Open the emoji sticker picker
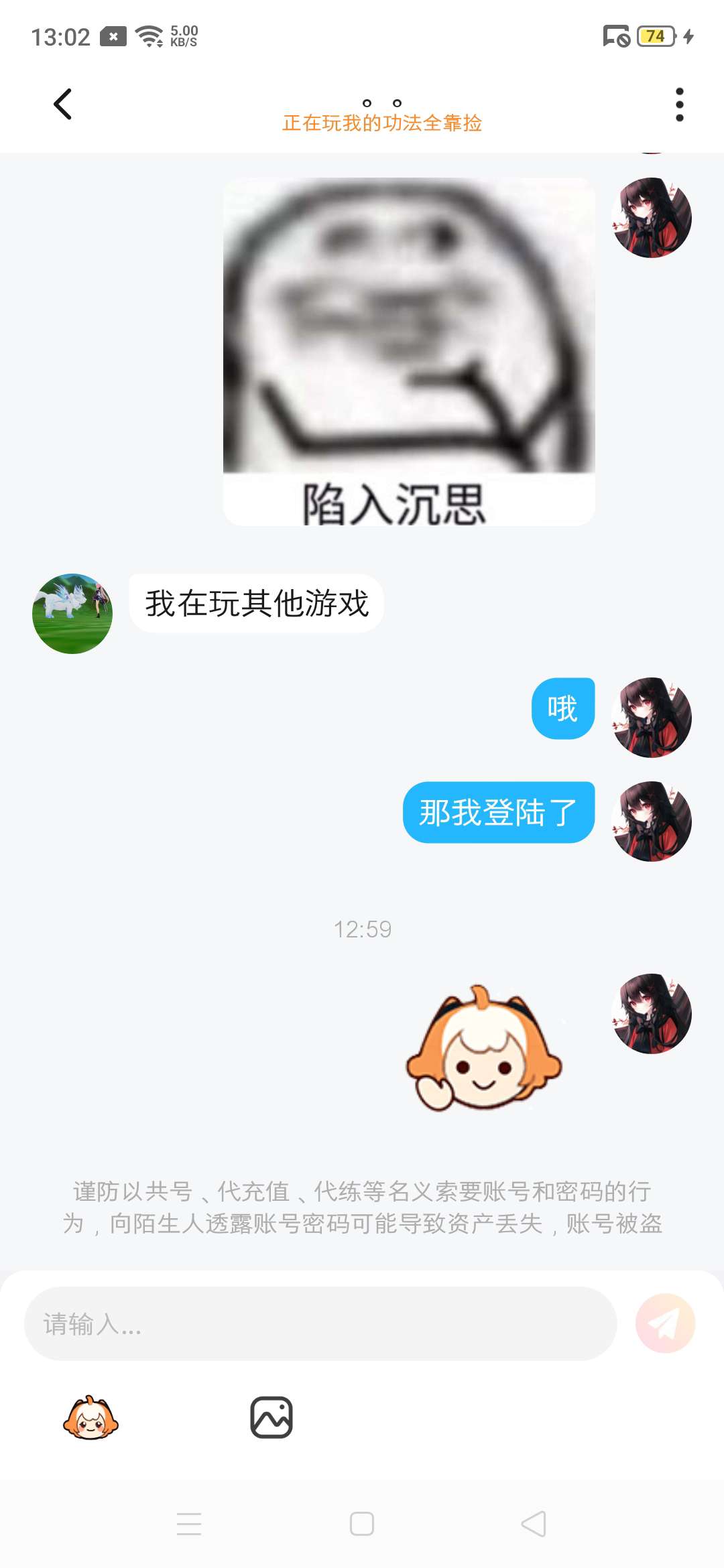 (x=90, y=1417)
